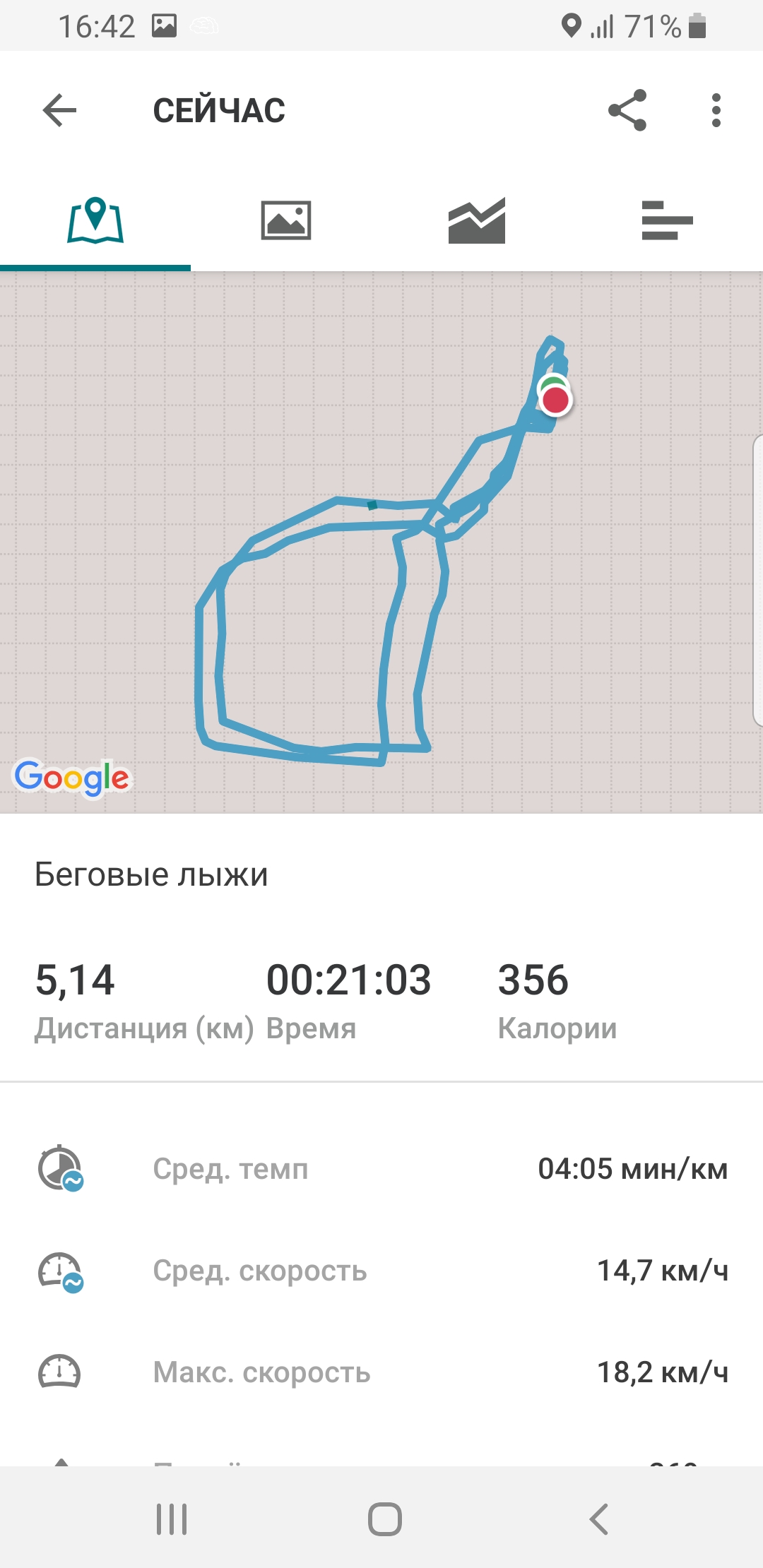The width and height of the screenshot is (763, 1568).
Task: Open the three-dot overflow menu
Action: tap(716, 110)
